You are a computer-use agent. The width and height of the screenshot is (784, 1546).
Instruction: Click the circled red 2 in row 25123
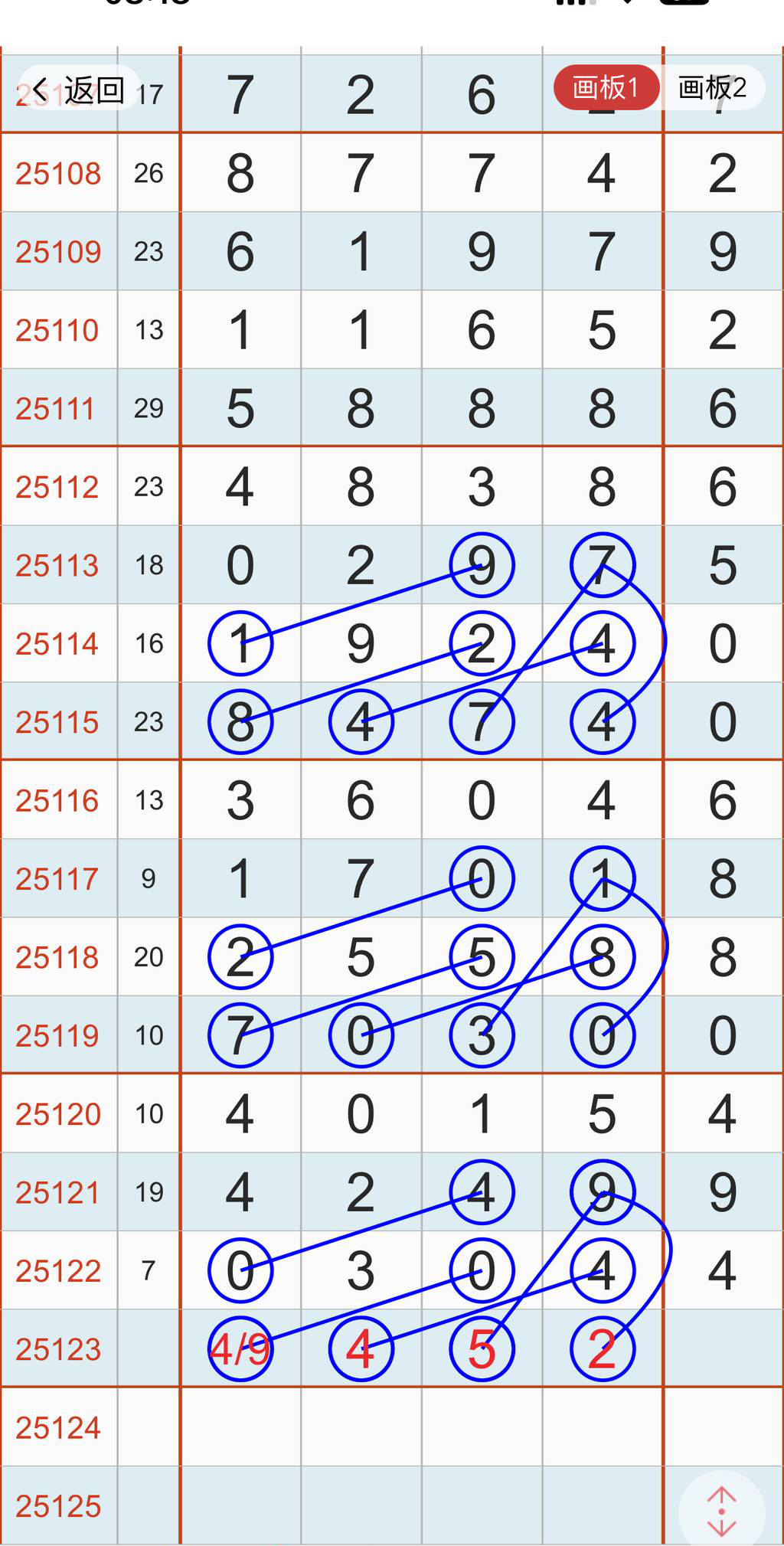pyautogui.click(x=603, y=1348)
